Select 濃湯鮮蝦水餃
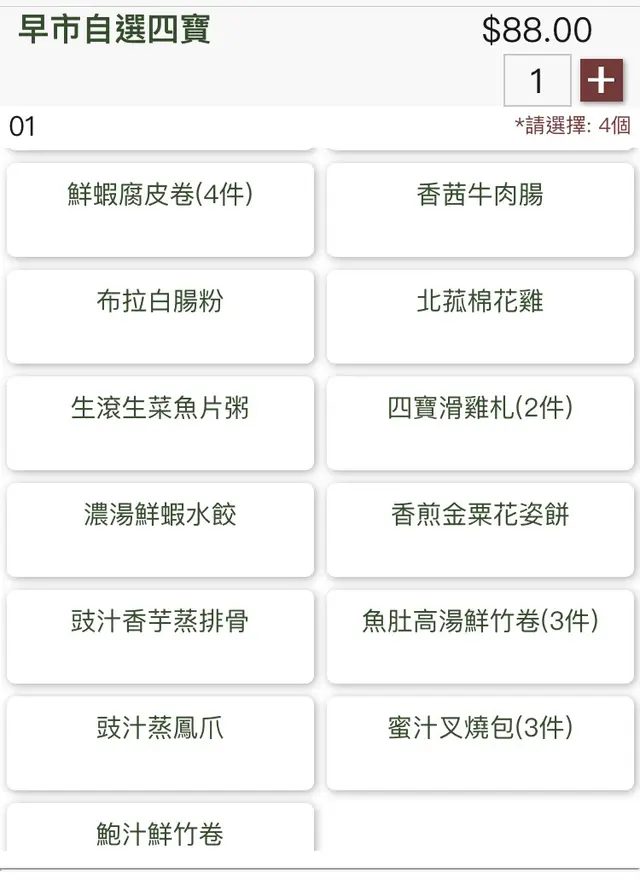This screenshot has width=640, height=891. coord(160,530)
